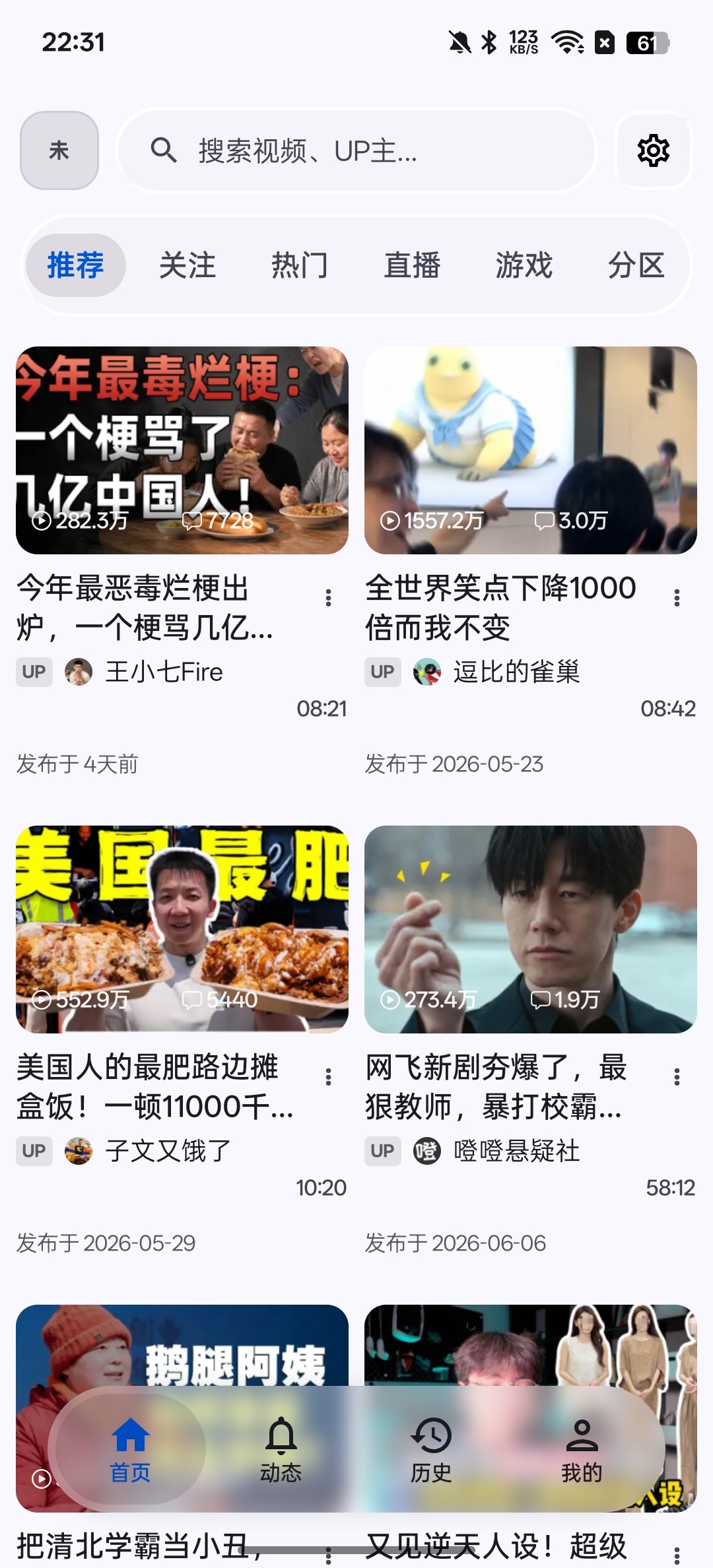Select the 游戏 tab
The image size is (713, 1568).
(x=524, y=265)
